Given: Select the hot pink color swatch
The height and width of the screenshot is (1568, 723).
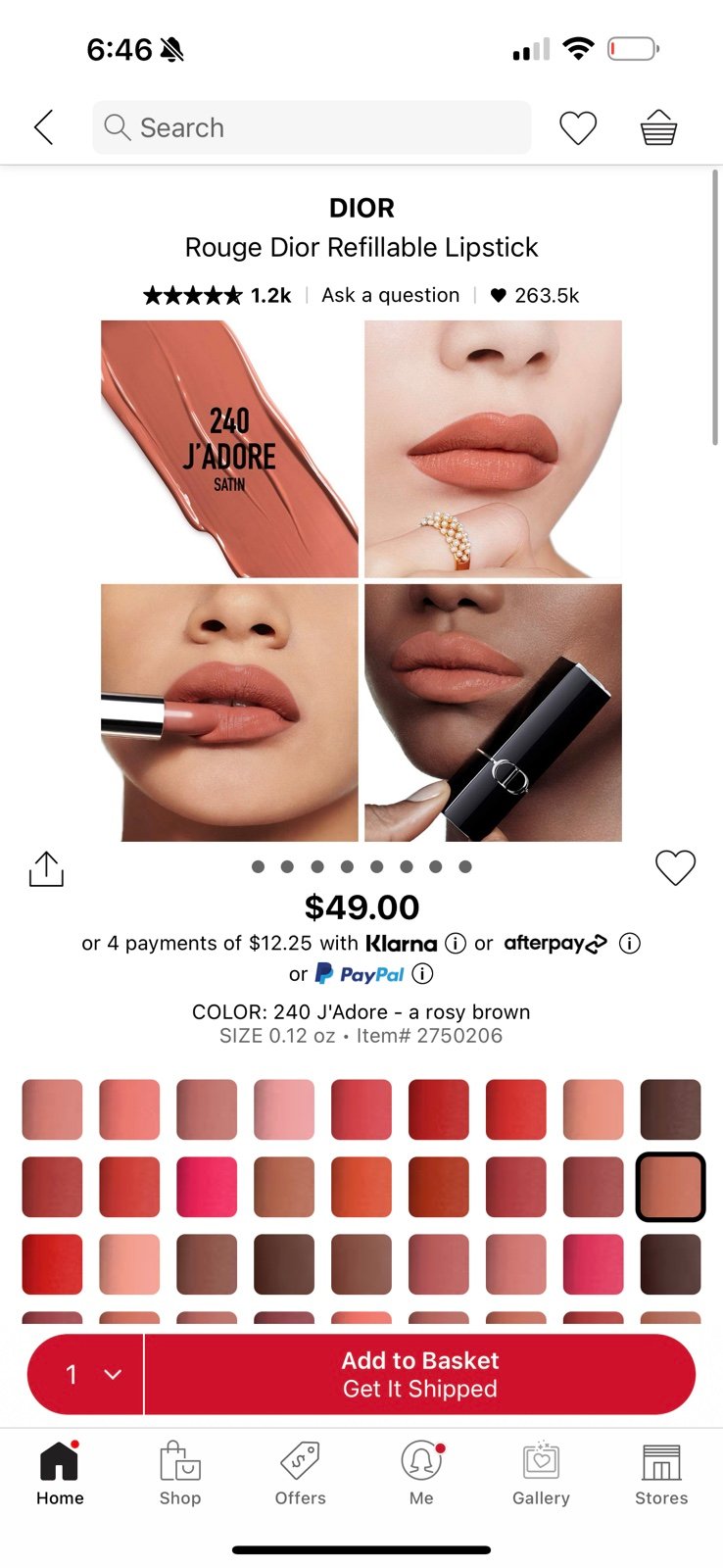Looking at the screenshot, I should (x=207, y=1187).
